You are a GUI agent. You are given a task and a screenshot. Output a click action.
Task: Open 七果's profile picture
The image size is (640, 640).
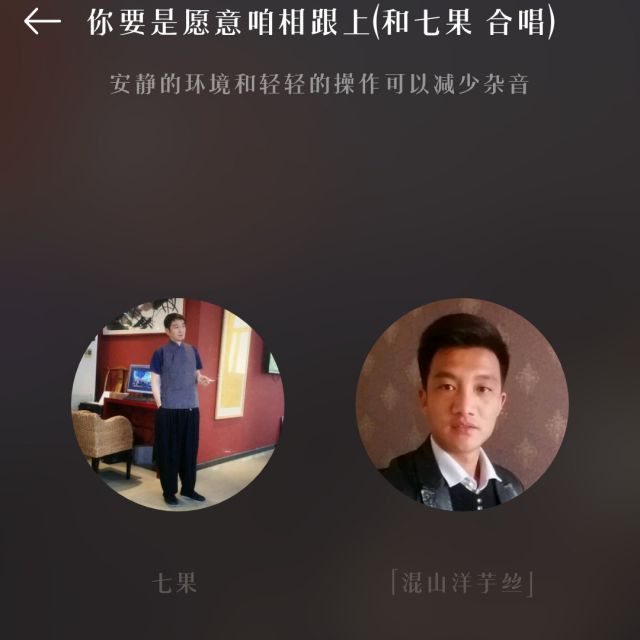pos(178,404)
